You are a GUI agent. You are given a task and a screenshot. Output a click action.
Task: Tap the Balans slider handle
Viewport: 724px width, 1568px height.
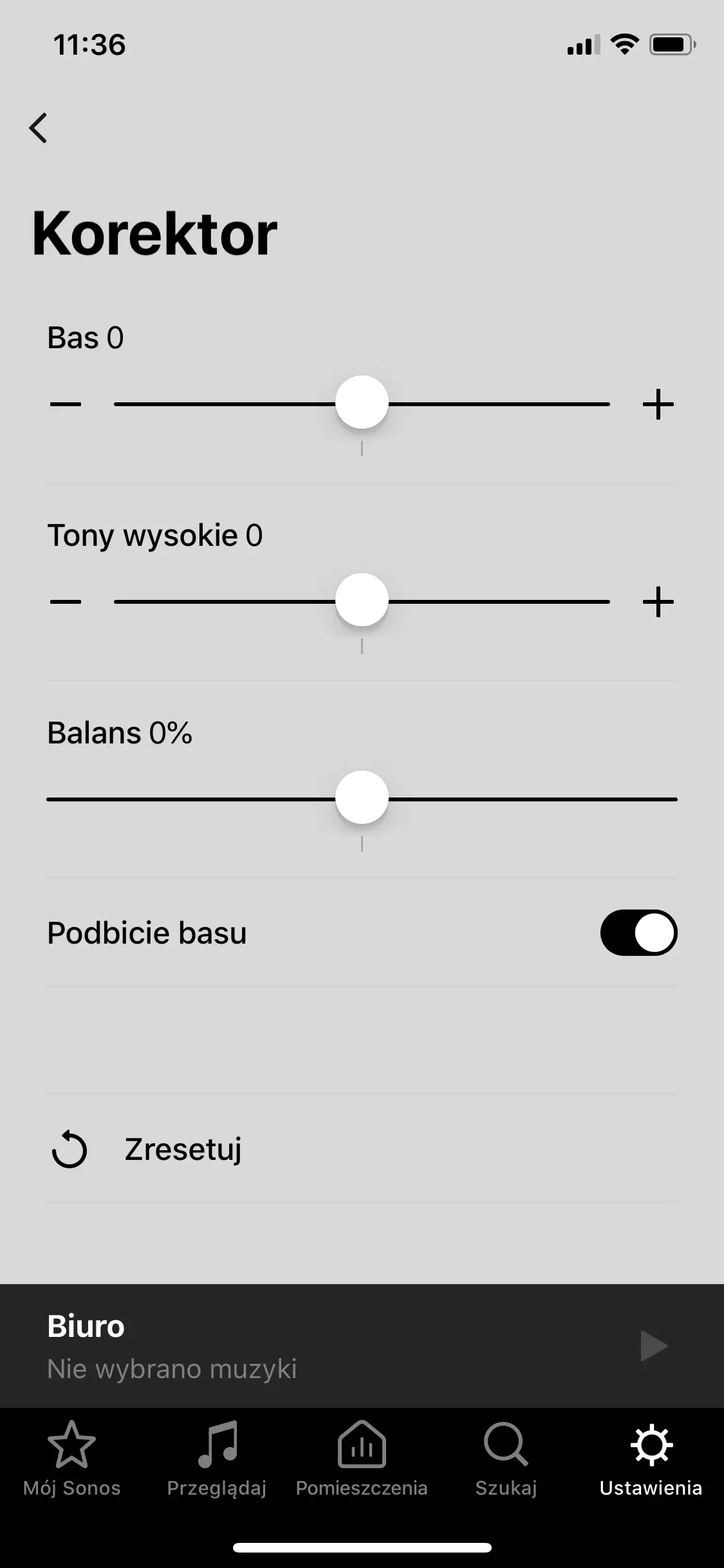362,798
